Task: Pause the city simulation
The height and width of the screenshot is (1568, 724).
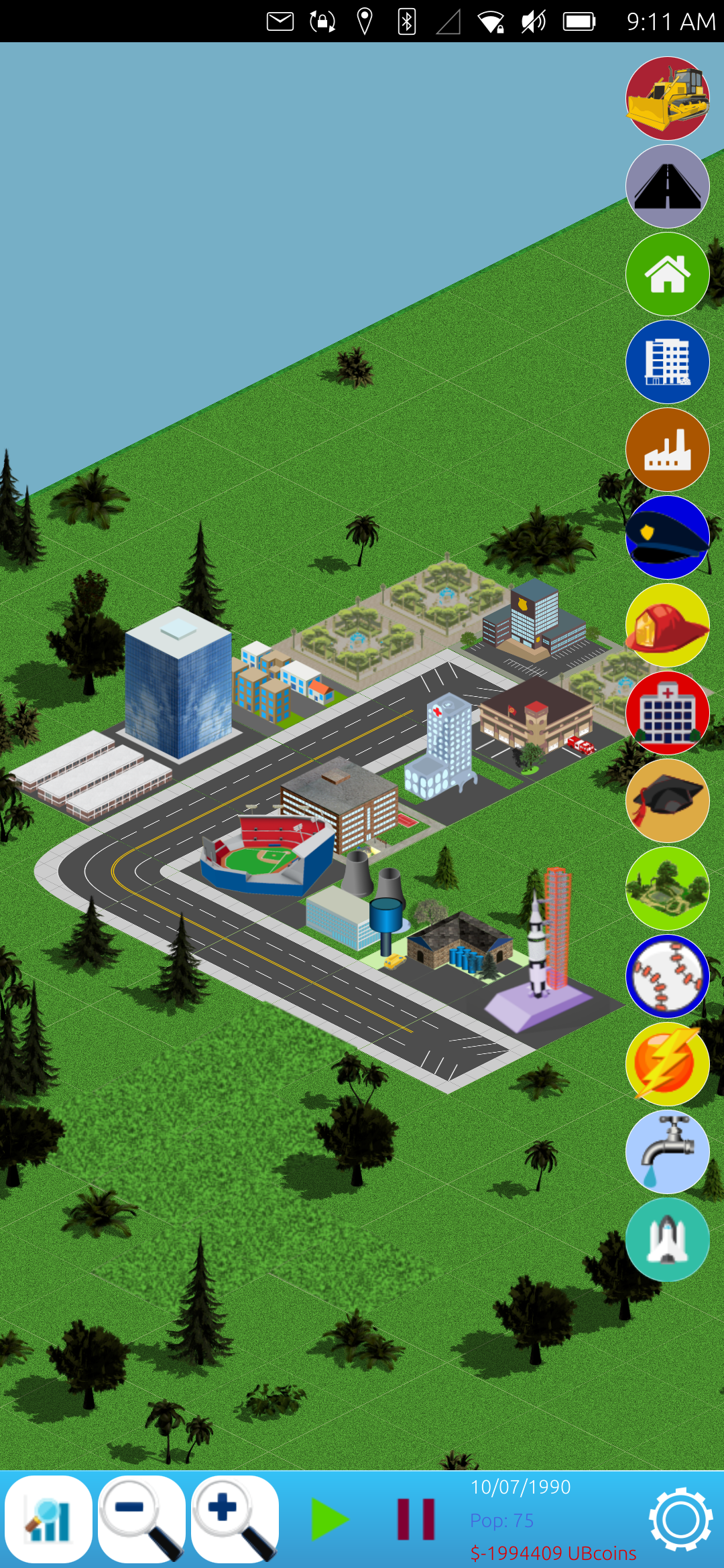Action: pyautogui.click(x=416, y=1519)
